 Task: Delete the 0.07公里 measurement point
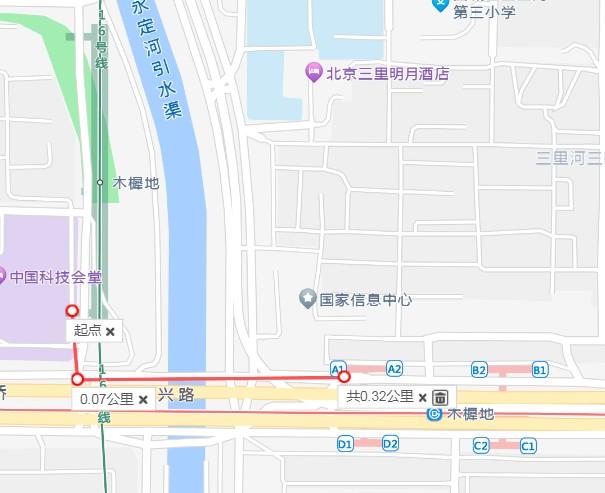click(x=143, y=399)
